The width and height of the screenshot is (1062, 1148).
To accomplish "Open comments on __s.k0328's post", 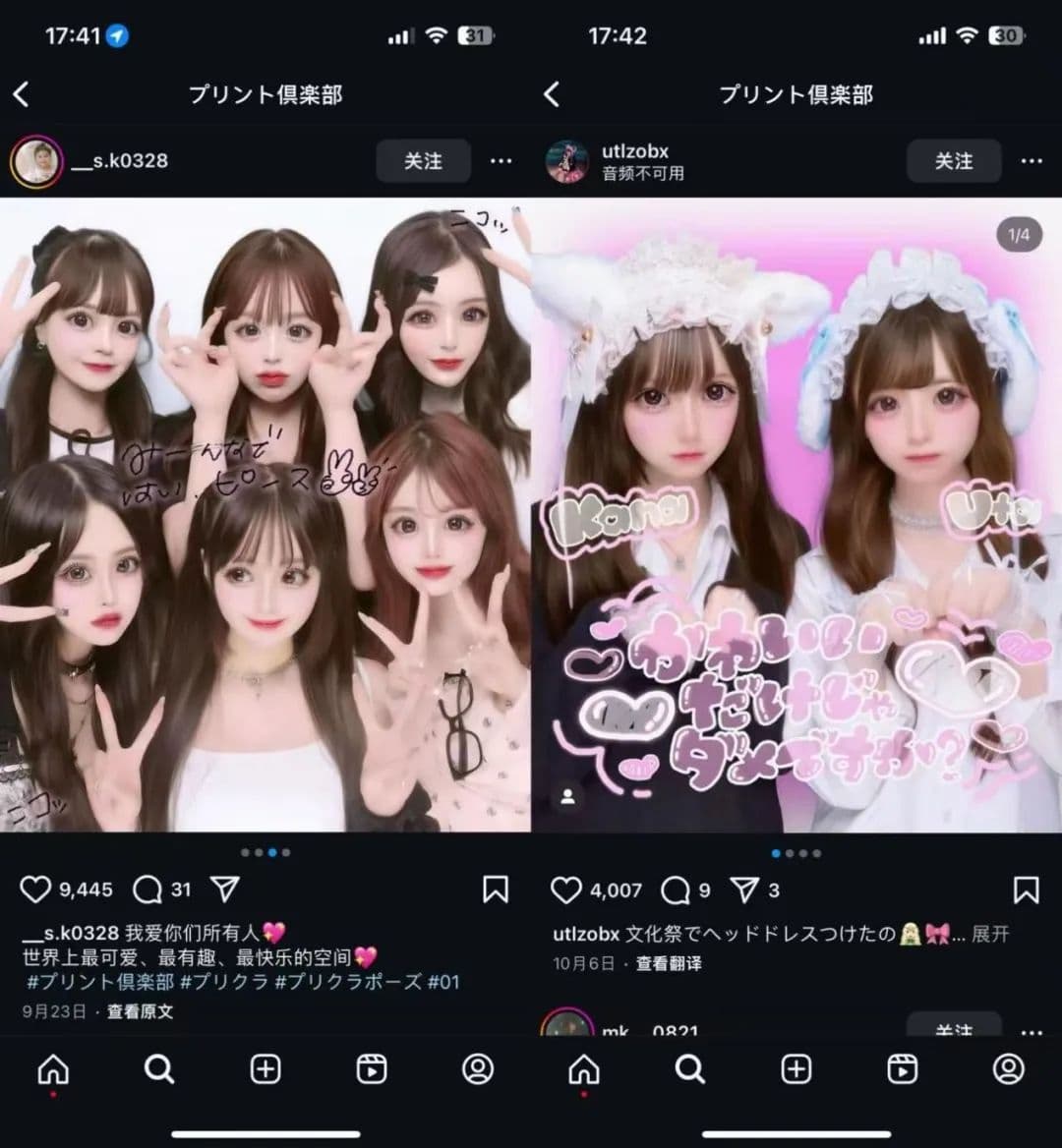I will click(147, 890).
